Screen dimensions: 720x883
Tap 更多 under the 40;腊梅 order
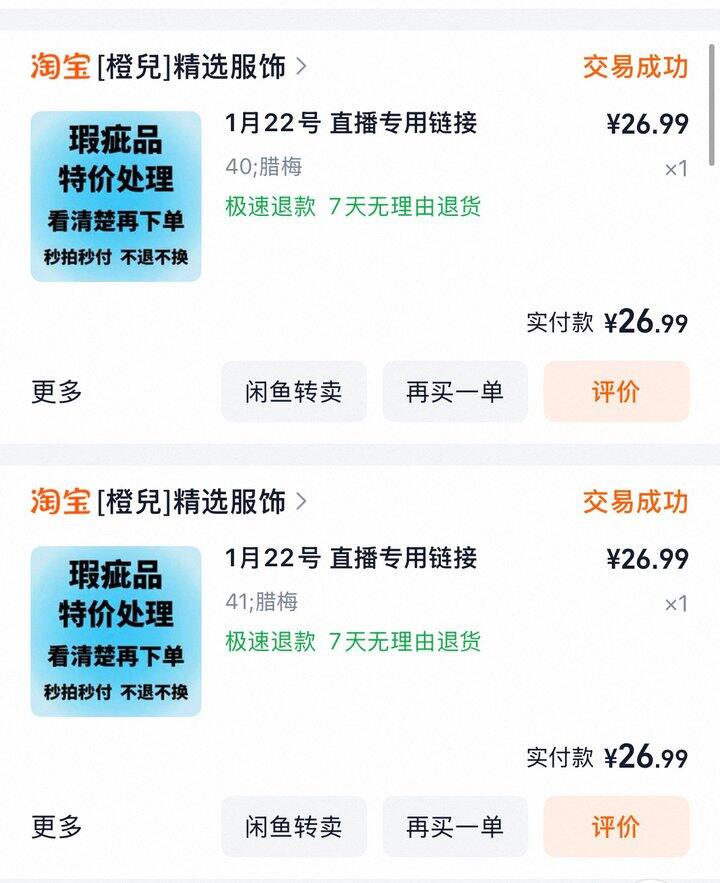tap(56, 391)
